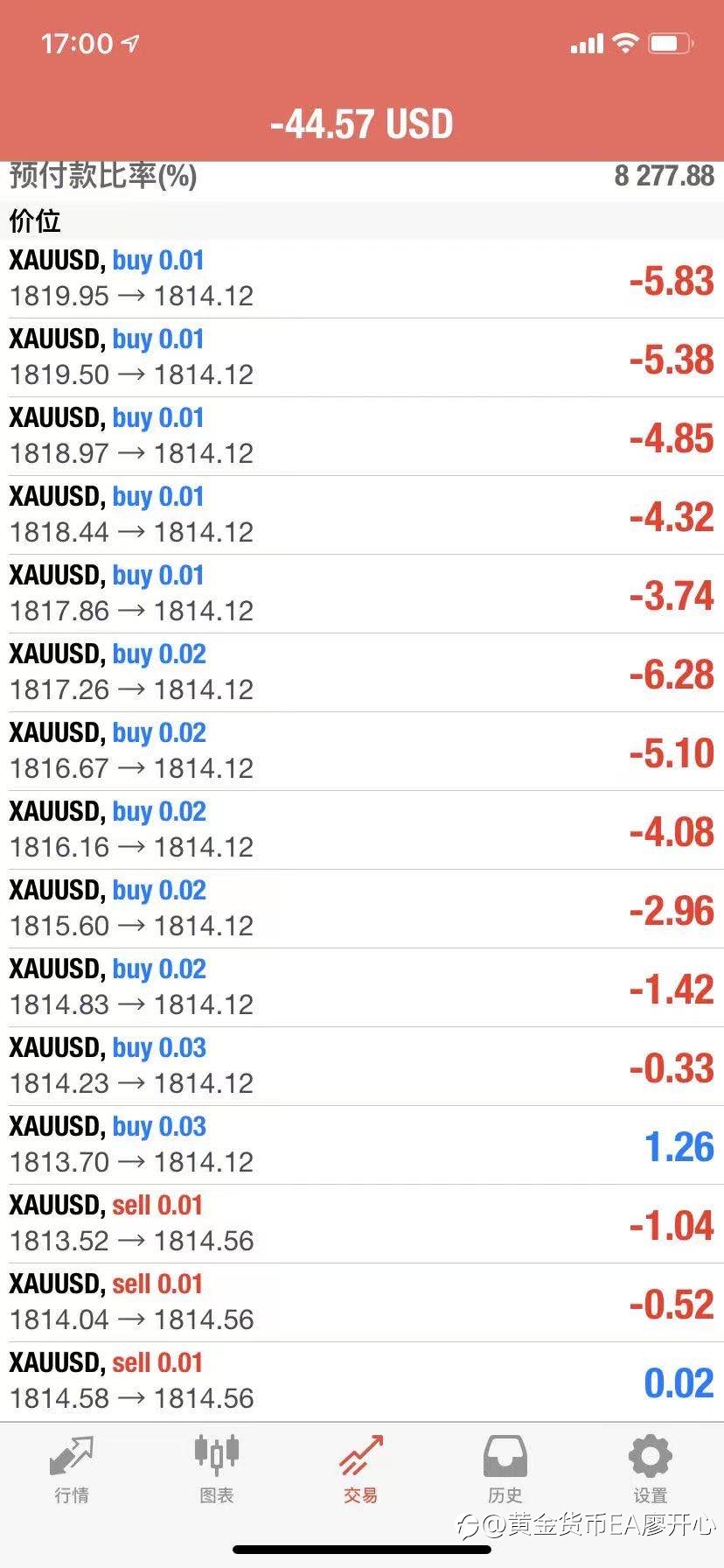Screen dimensions: 724x1568
Task: Open the buy 0.02 position at 1816.67
Action: pos(362,752)
